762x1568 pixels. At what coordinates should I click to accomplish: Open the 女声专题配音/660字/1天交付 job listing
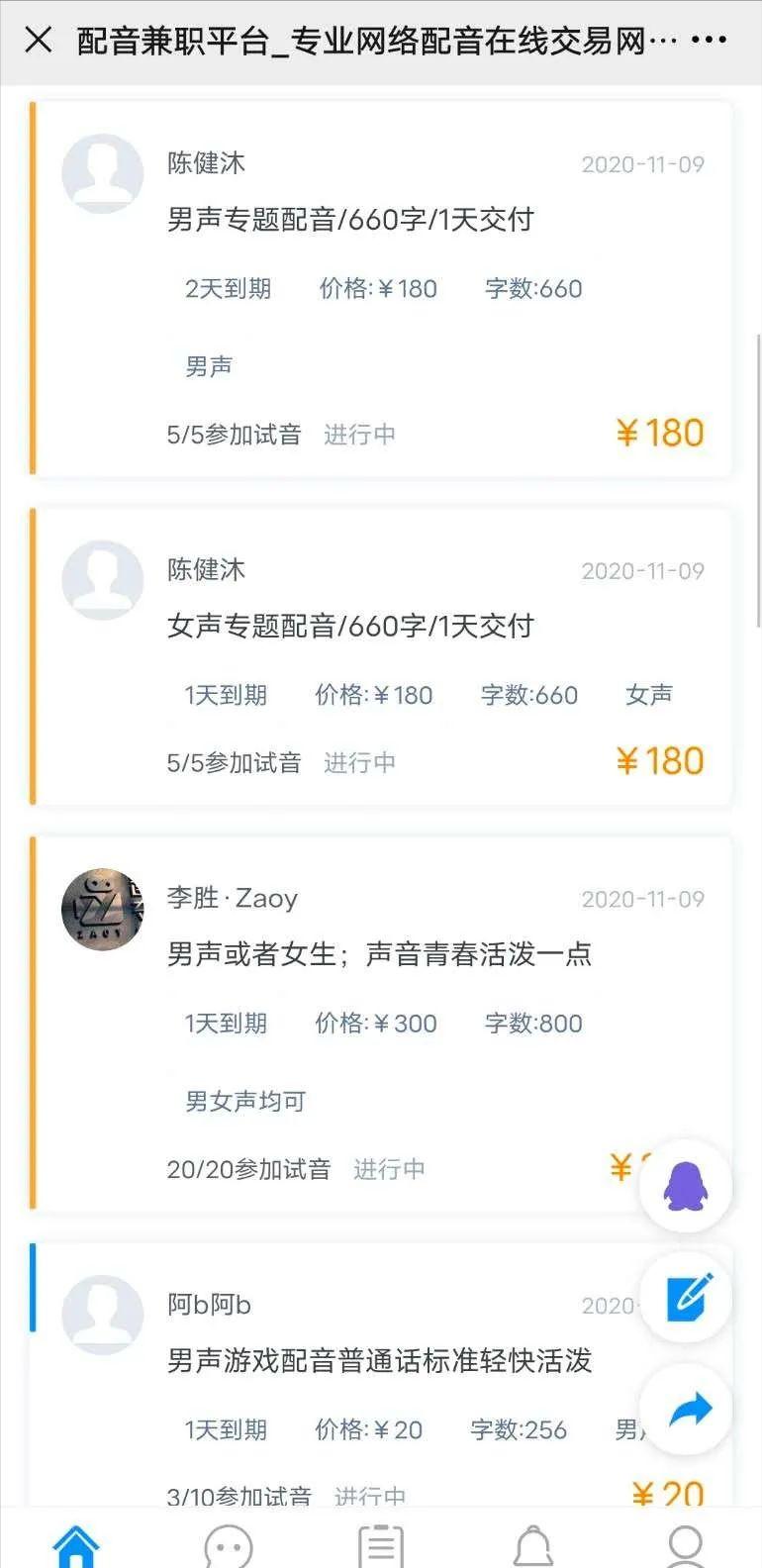pyautogui.click(x=349, y=626)
